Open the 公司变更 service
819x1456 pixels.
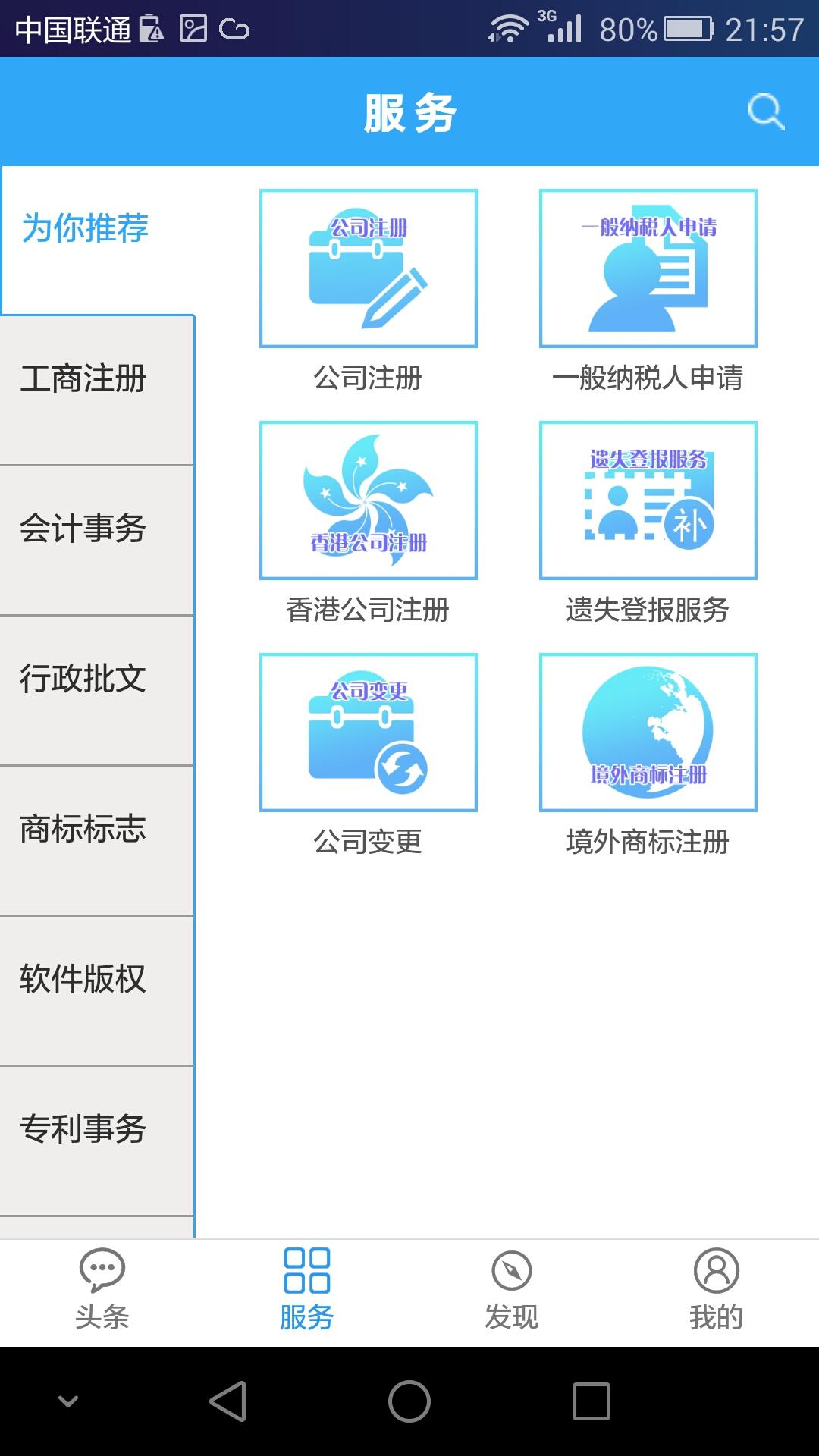[369, 755]
